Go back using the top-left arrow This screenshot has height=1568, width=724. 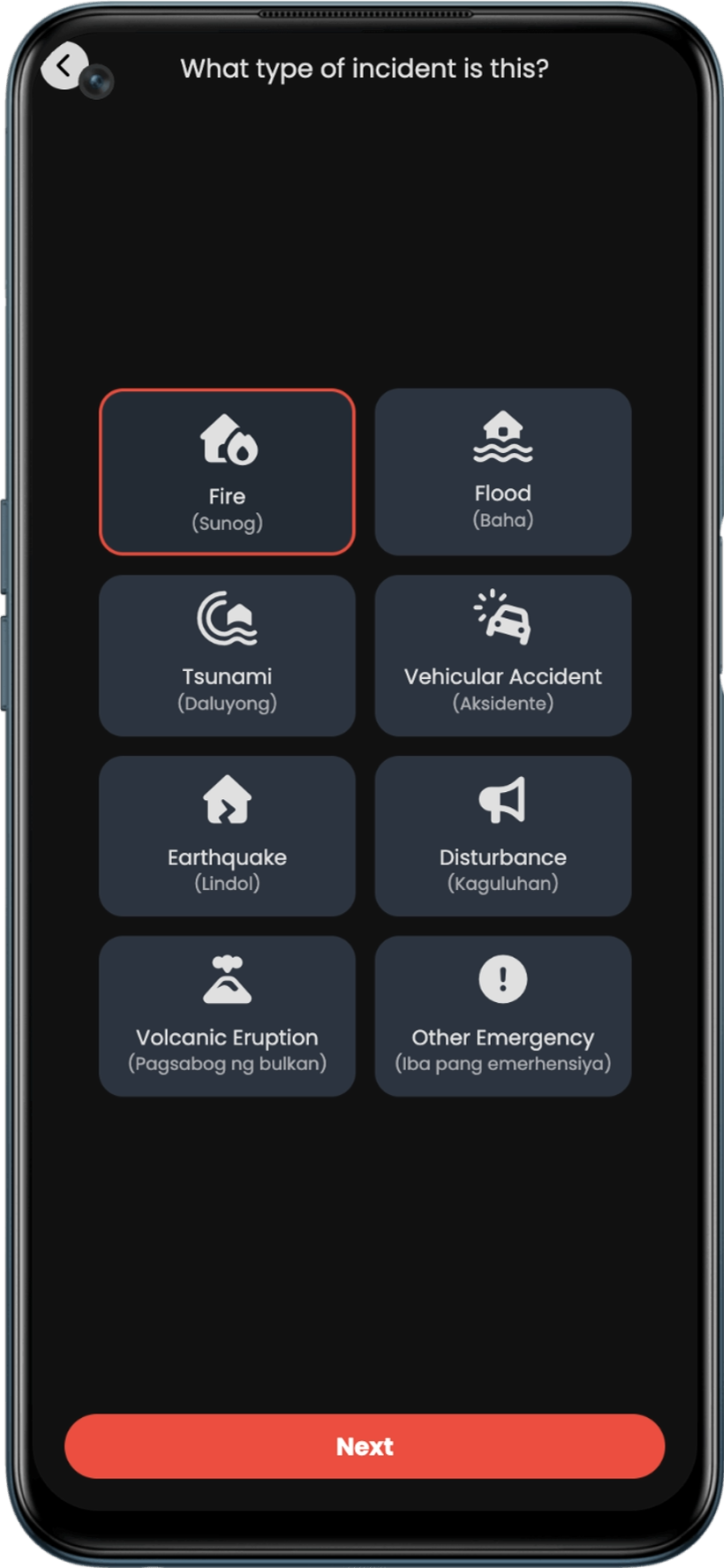(x=64, y=65)
